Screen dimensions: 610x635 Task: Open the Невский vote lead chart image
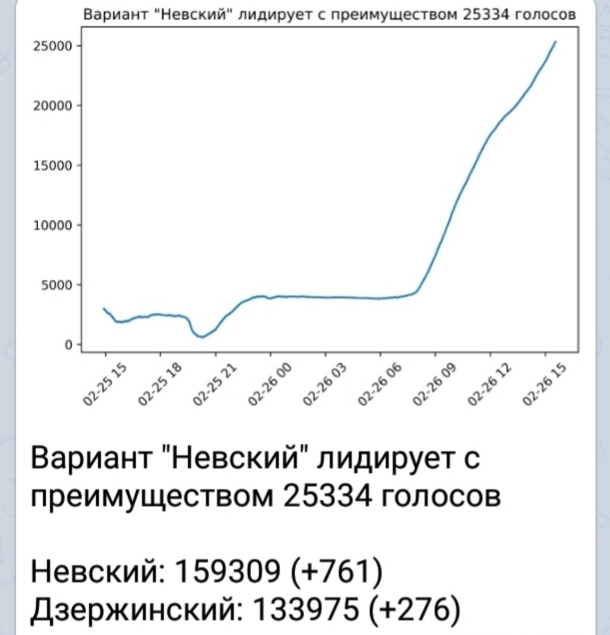(305, 210)
